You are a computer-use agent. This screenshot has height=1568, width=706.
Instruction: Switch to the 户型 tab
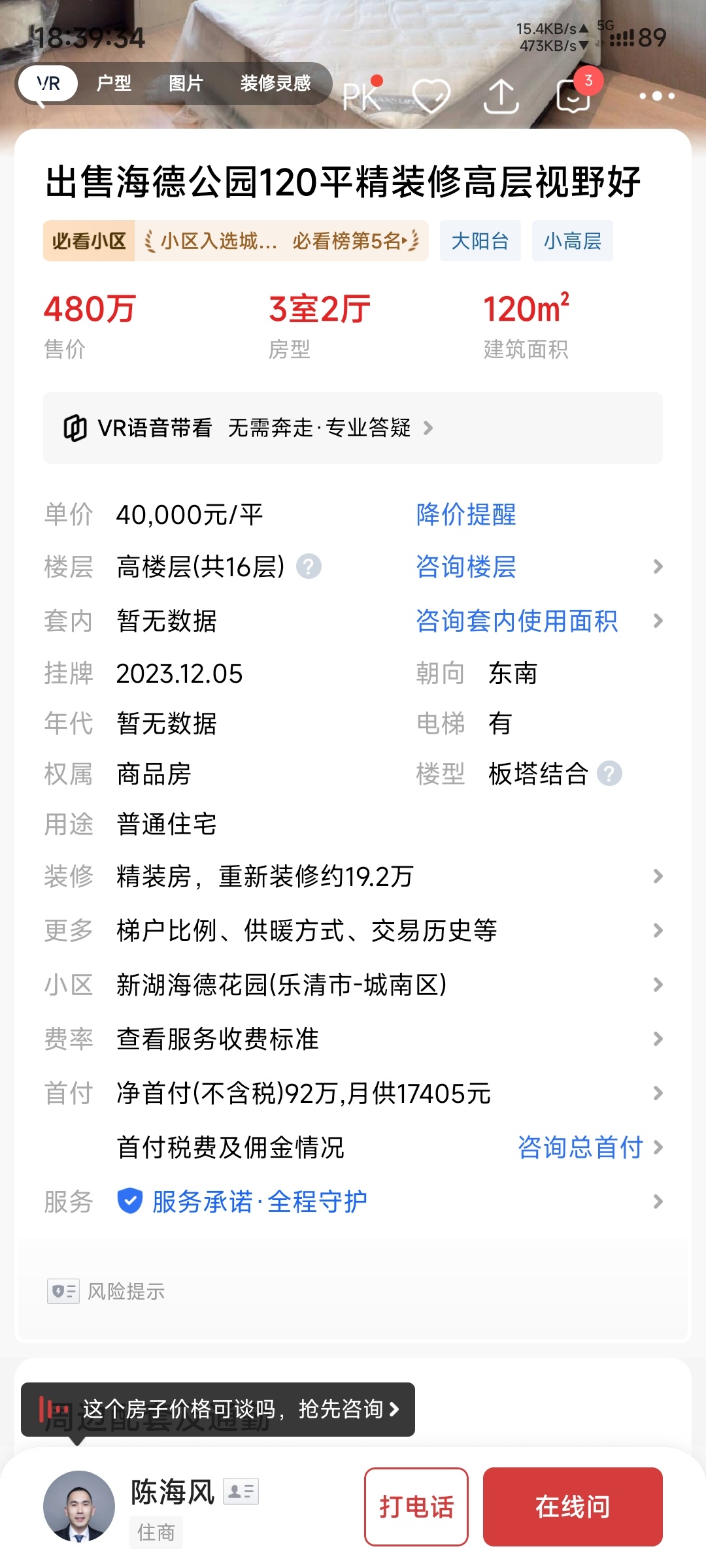(114, 84)
